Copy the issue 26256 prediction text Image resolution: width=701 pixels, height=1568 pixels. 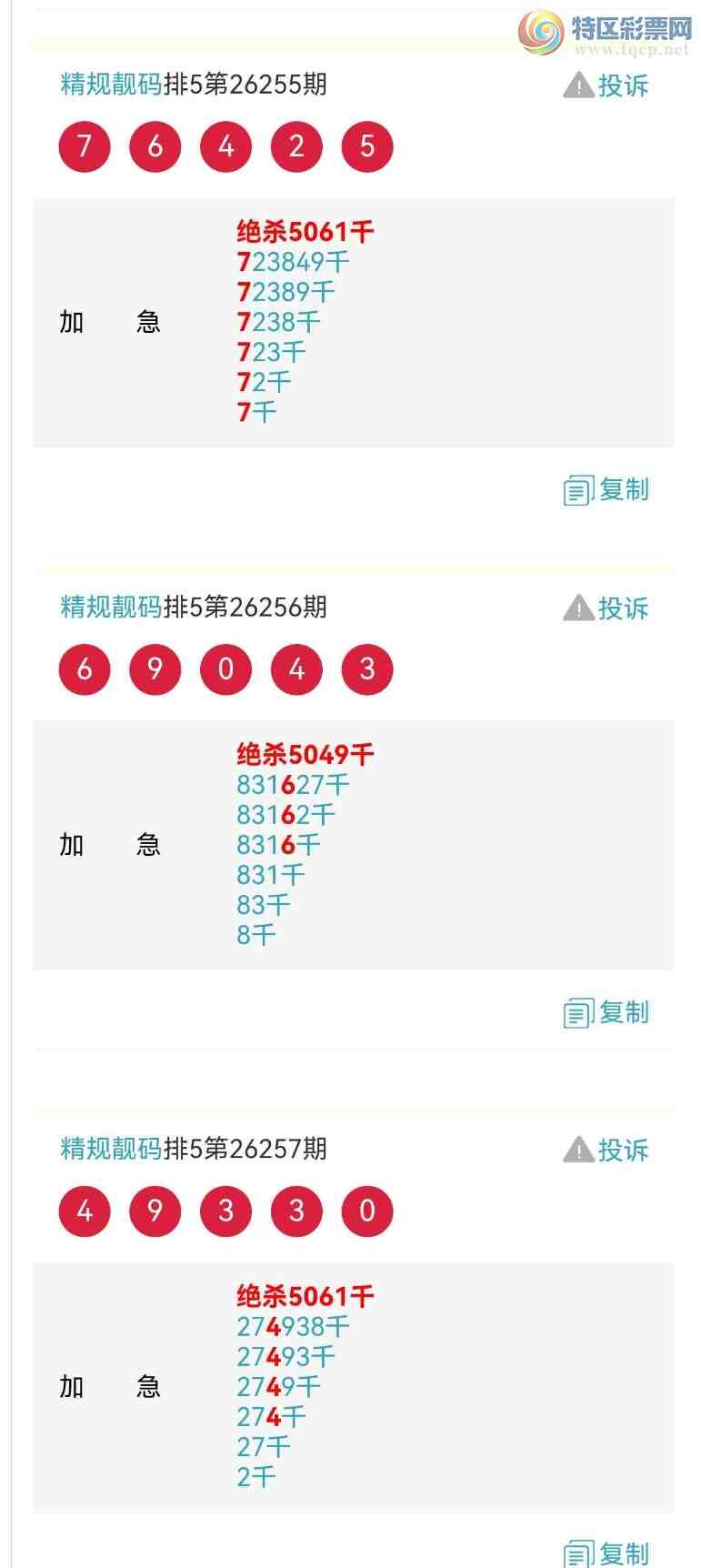(x=606, y=1012)
